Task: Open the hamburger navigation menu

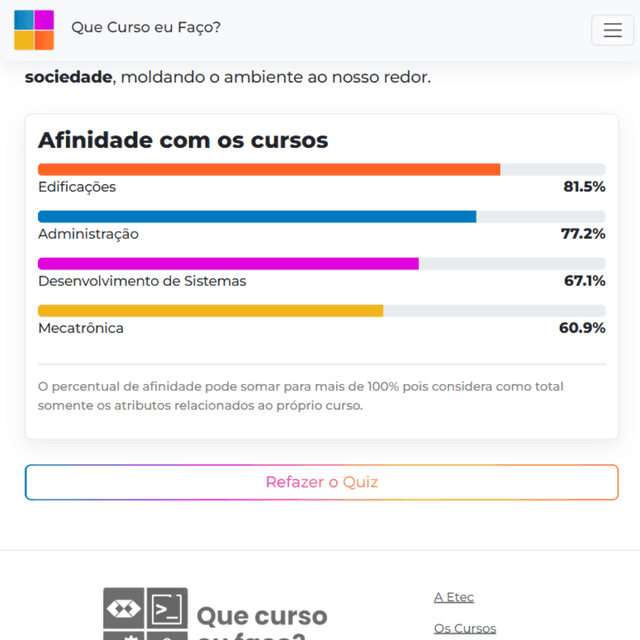Action: click(612, 31)
